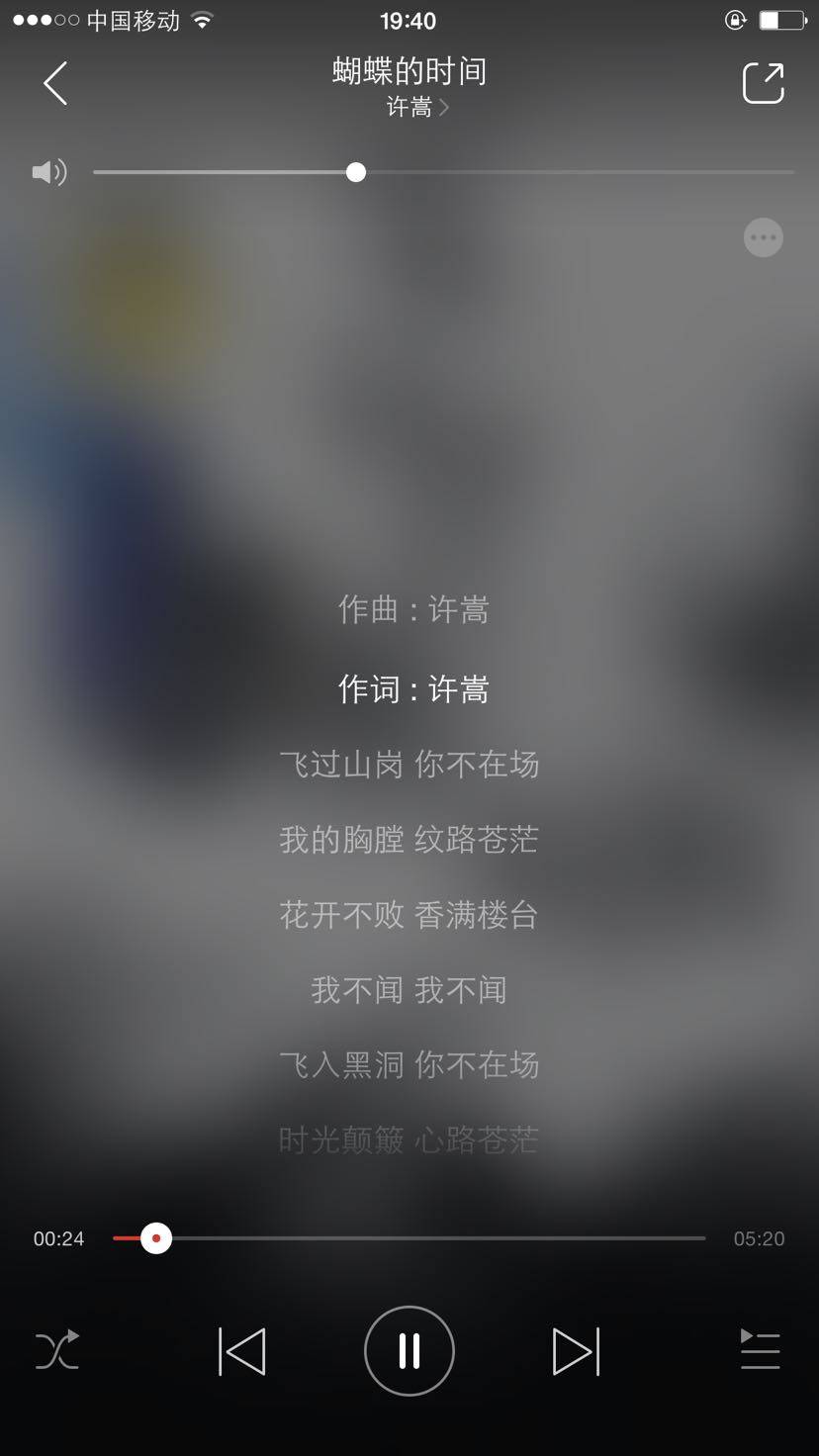Tap the volume speaker icon
Image resolution: width=819 pixels, height=1456 pixels.
pos(48,173)
